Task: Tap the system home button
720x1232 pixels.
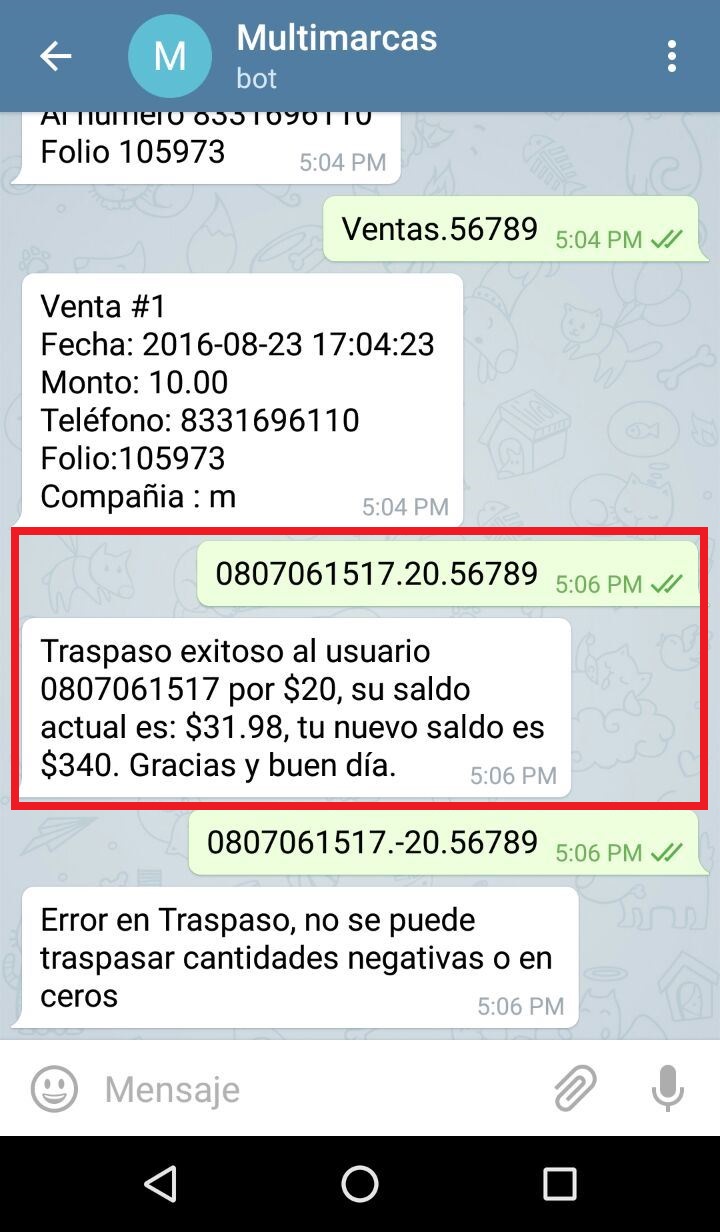Action: point(360,1184)
